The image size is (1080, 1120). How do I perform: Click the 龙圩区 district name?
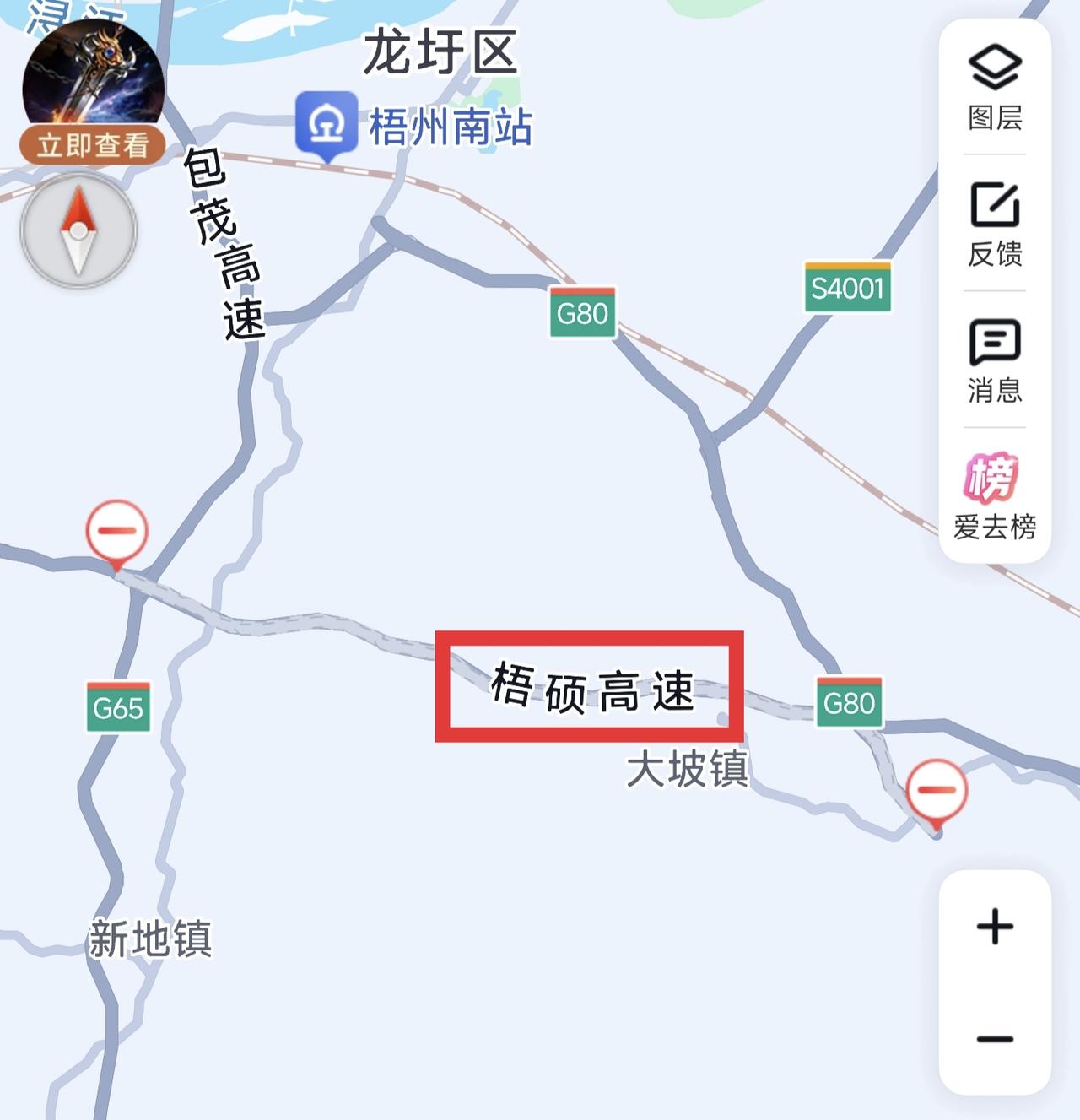click(440, 52)
